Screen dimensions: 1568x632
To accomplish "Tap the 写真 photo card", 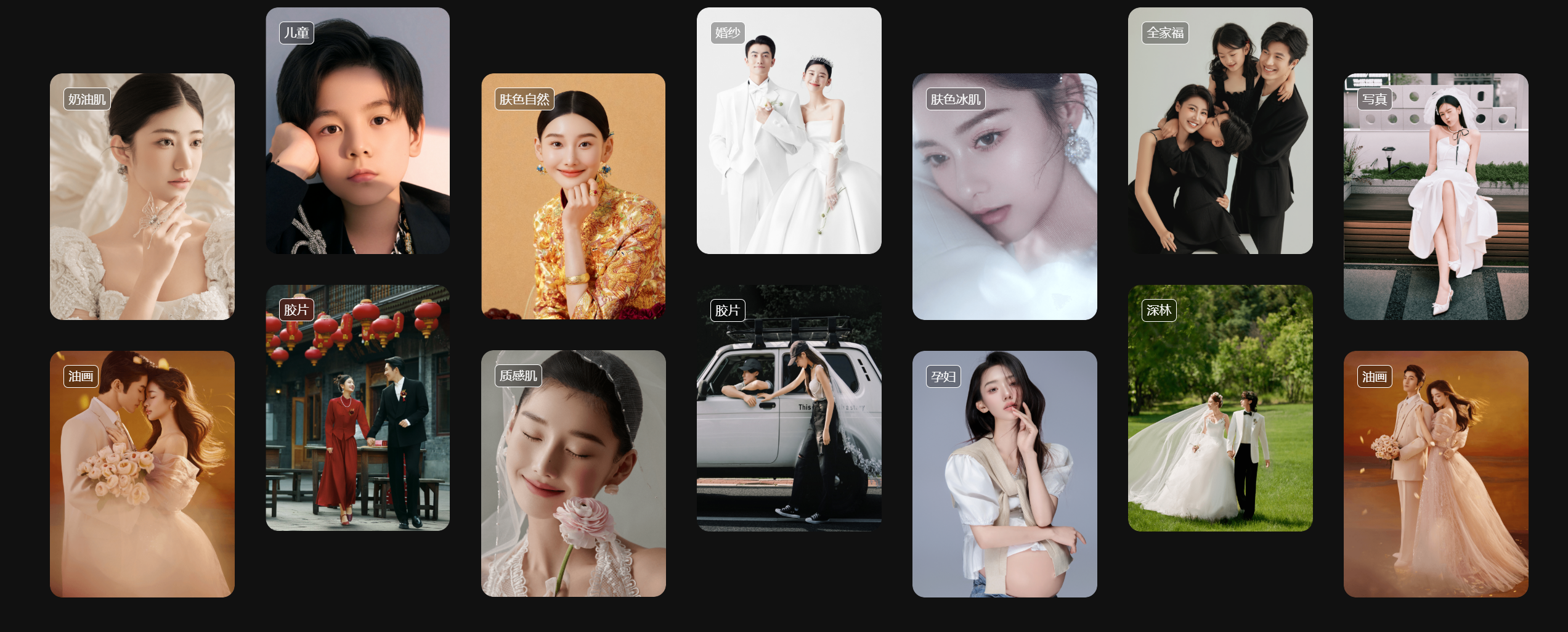I will (x=1436, y=197).
